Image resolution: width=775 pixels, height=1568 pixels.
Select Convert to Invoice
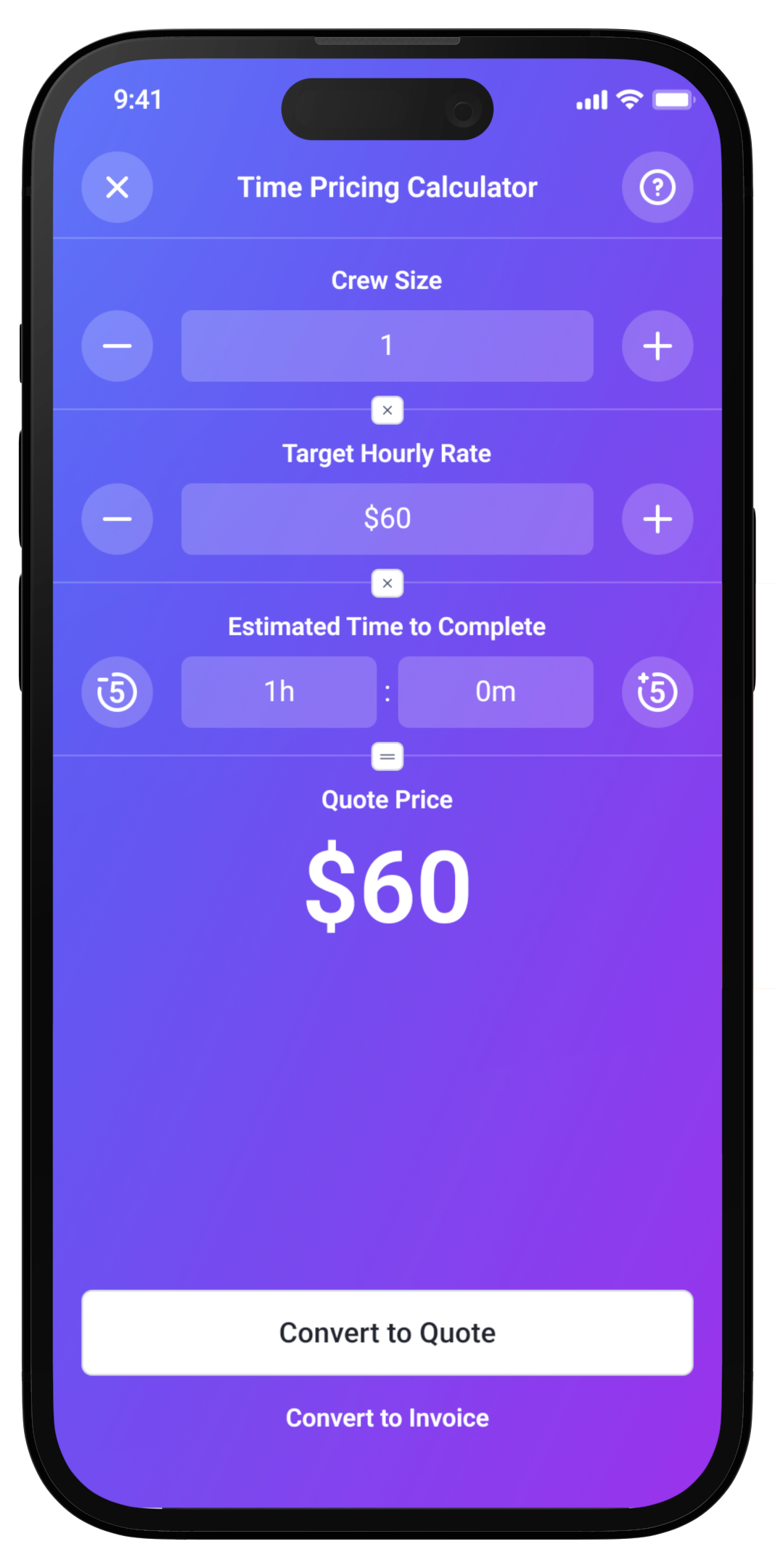click(387, 1418)
